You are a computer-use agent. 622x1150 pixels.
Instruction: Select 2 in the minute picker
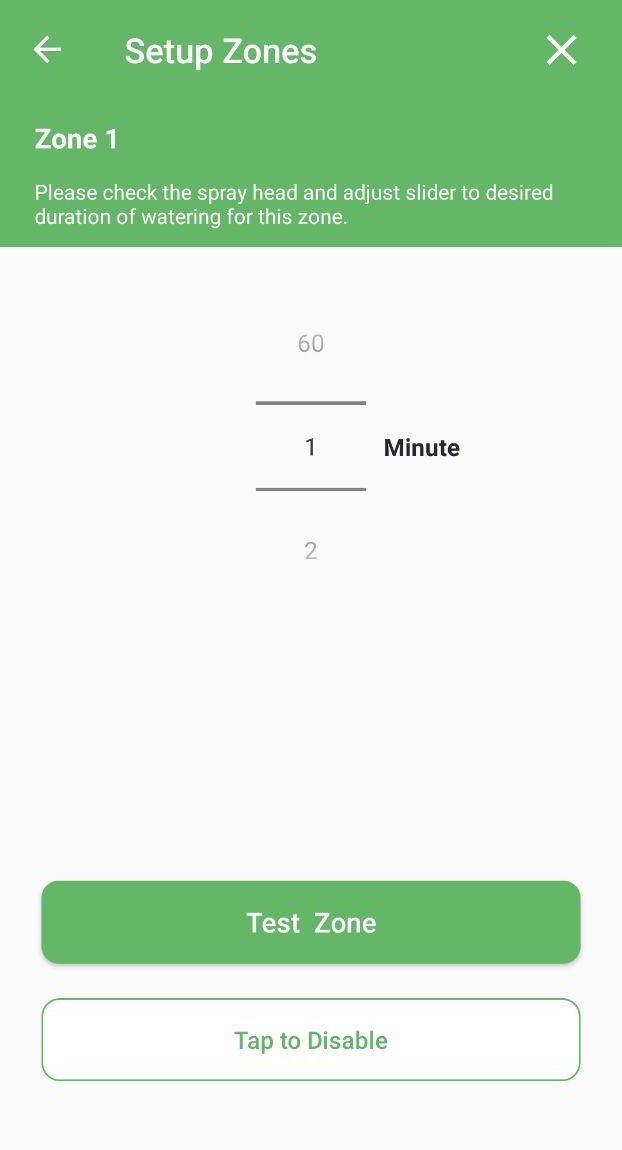pyautogui.click(x=311, y=551)
